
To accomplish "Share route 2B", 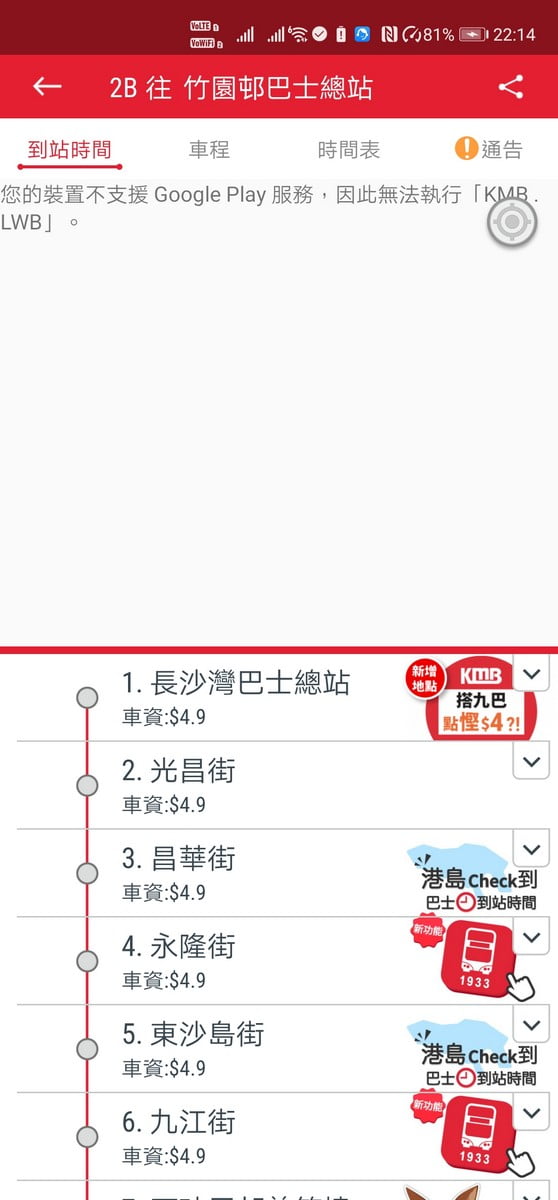I will point(511,87).
